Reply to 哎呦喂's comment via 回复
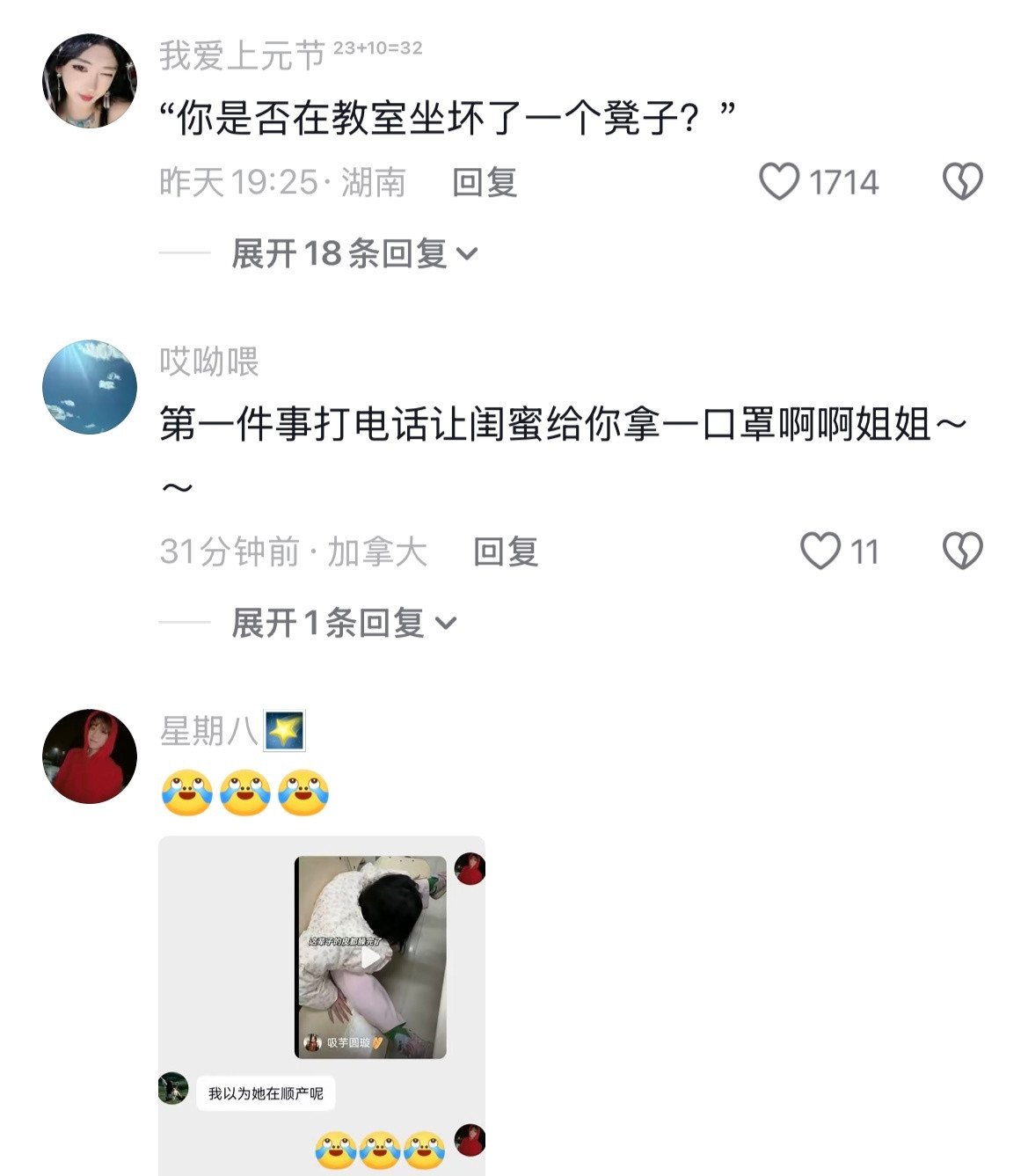This screenshot has height=1176, width=1028. point(505,552)
